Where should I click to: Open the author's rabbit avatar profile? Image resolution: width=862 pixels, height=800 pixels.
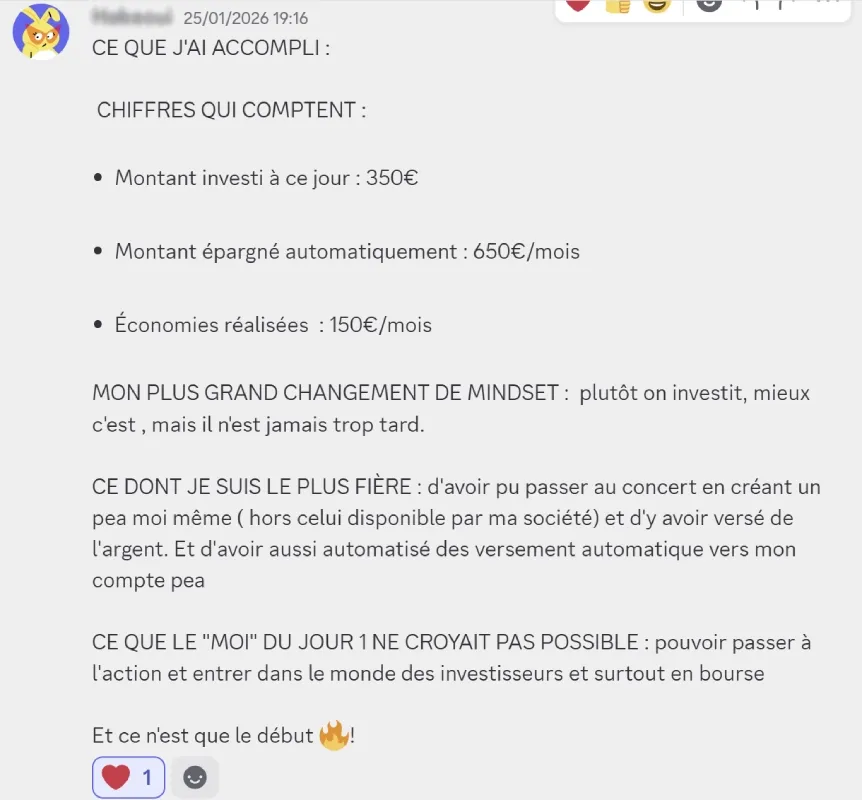[40, 32]
